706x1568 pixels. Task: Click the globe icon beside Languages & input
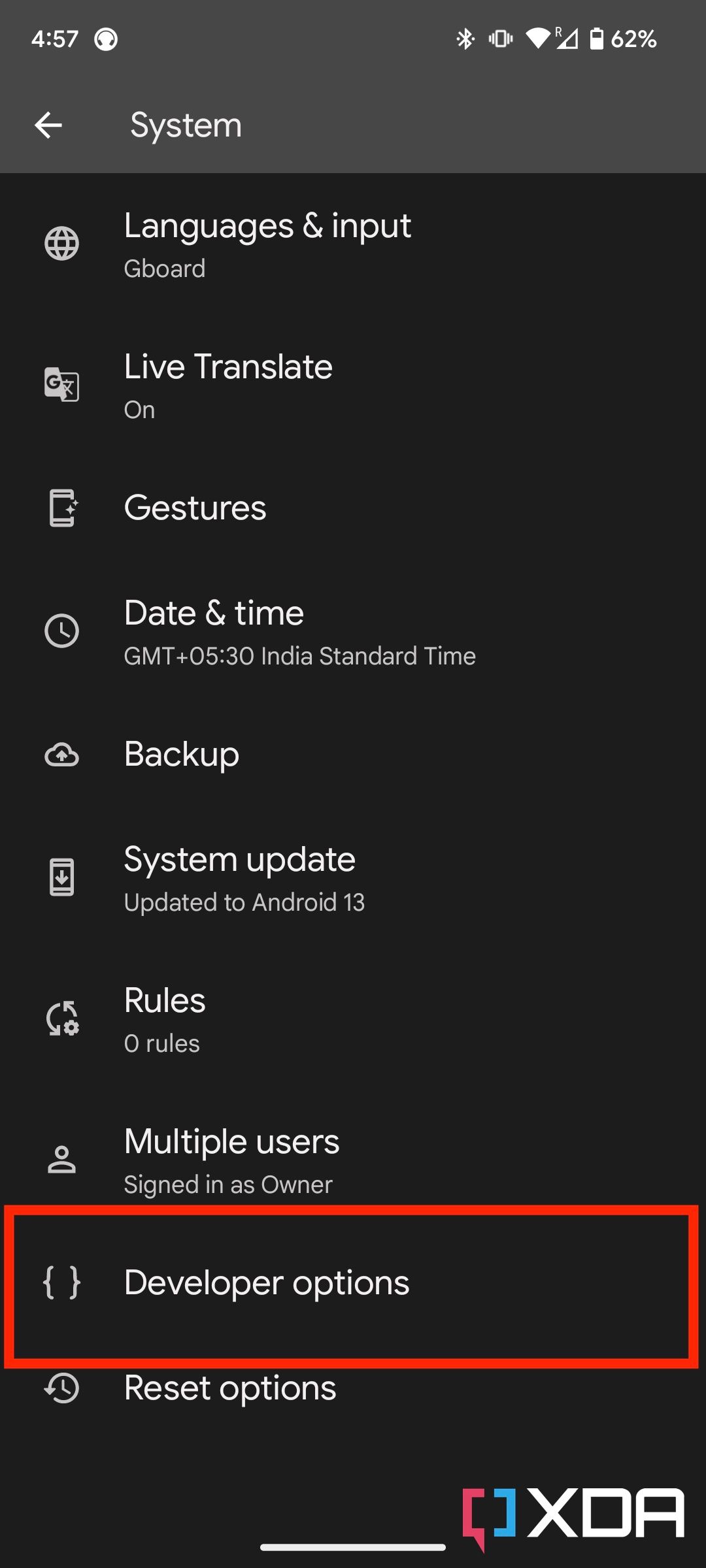point(62,244)
